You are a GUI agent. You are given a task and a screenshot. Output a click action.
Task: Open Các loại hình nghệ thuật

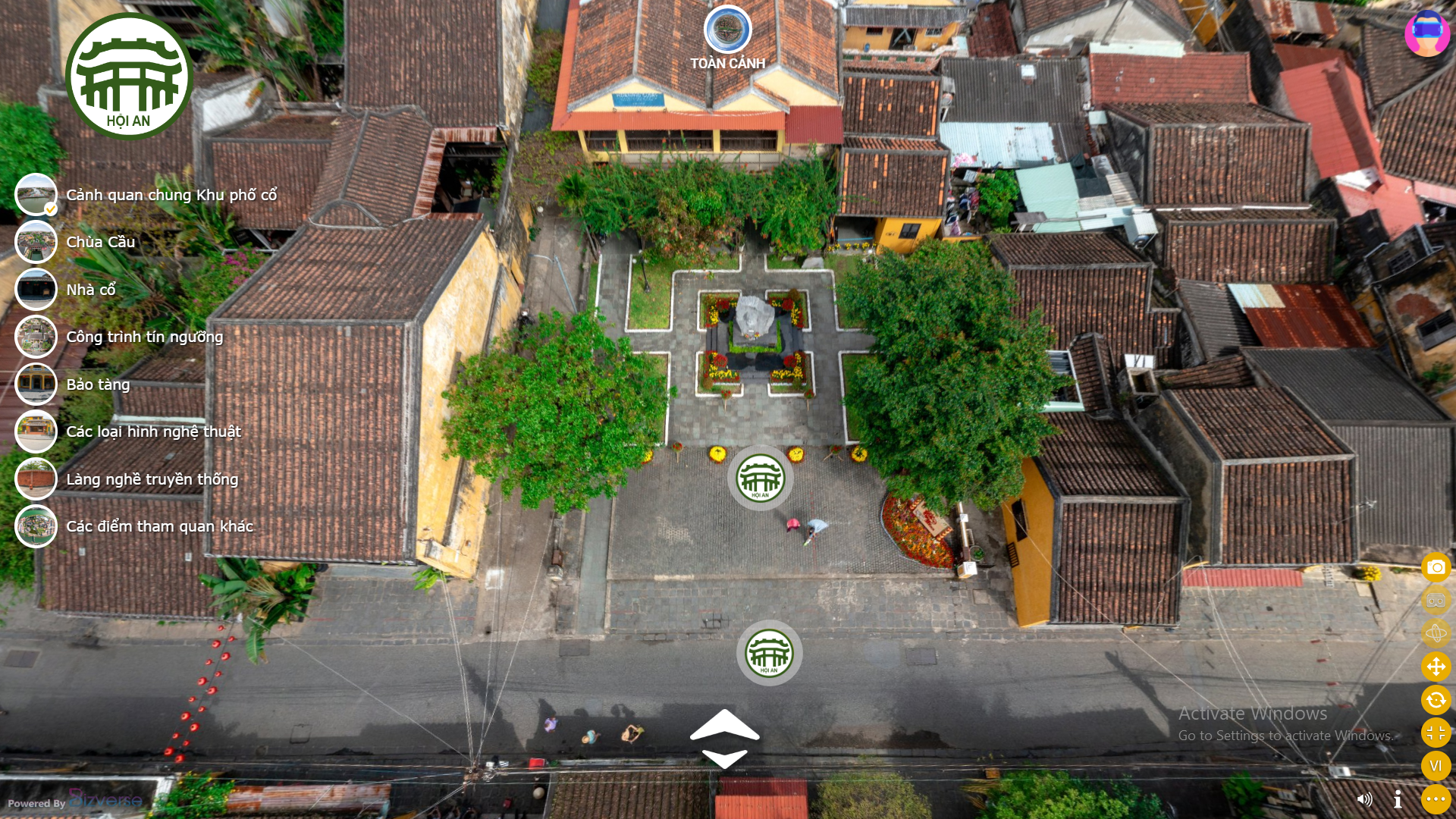(x=153, y=431)
